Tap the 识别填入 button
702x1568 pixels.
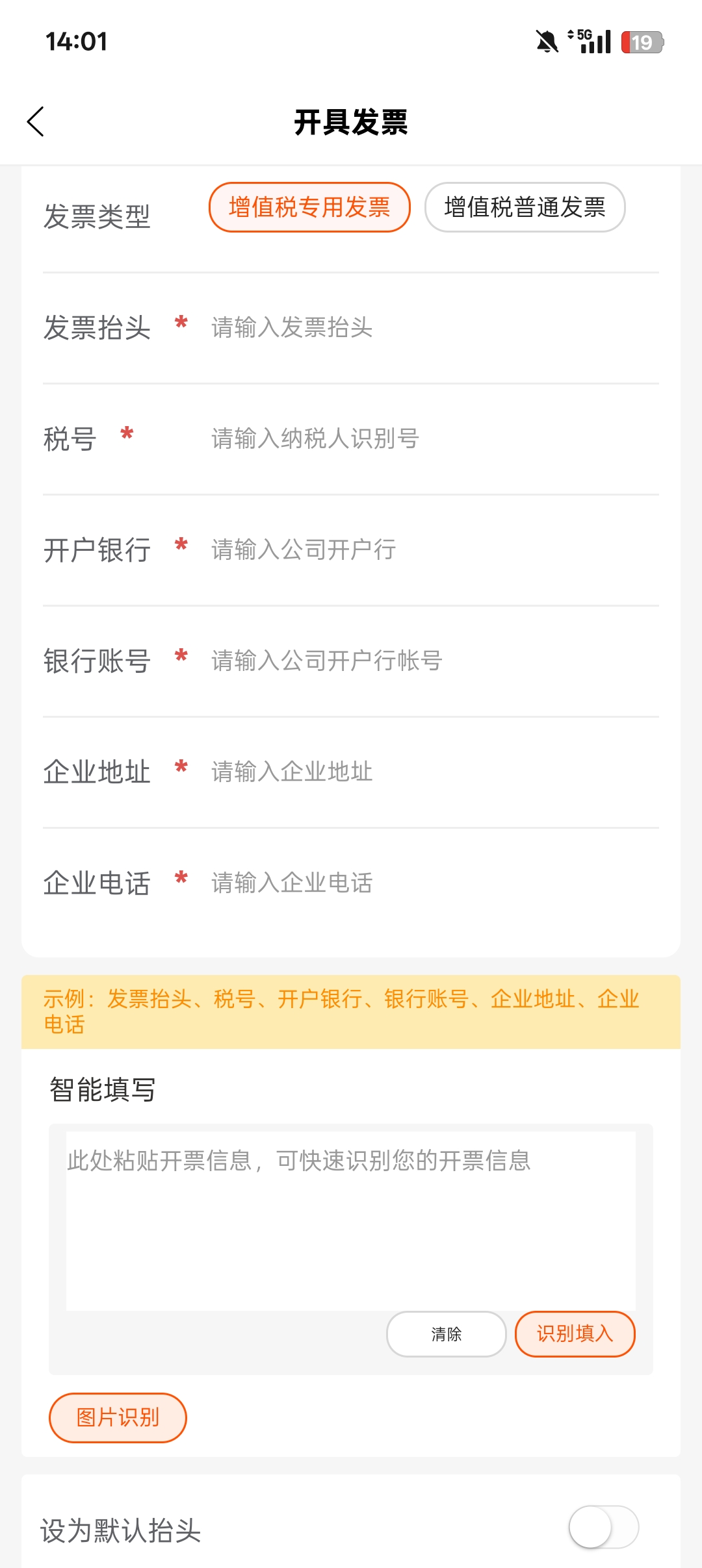pyautogui.click(x=575, y=1334)
